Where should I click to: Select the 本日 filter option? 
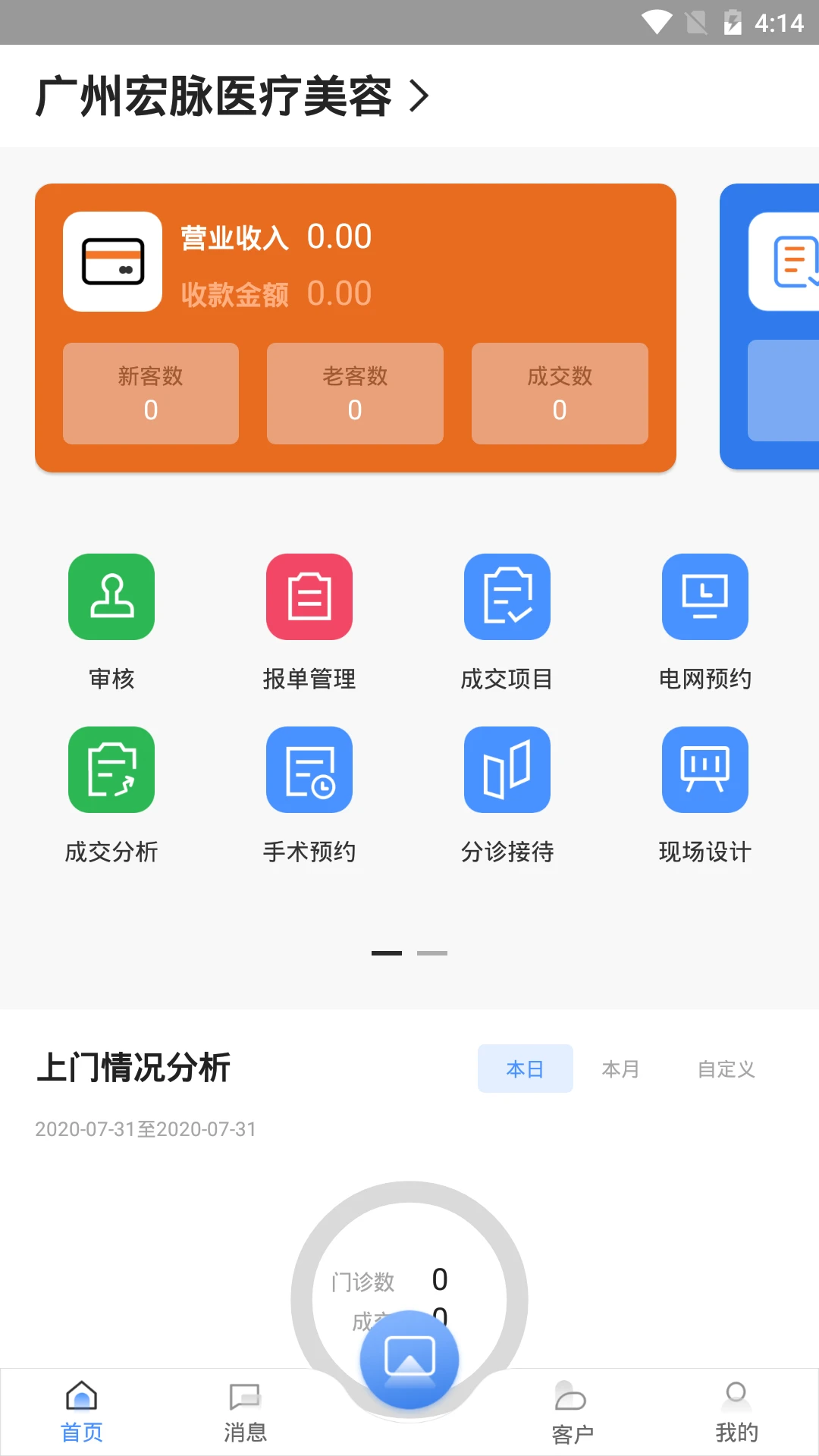tap(526, 1068)
